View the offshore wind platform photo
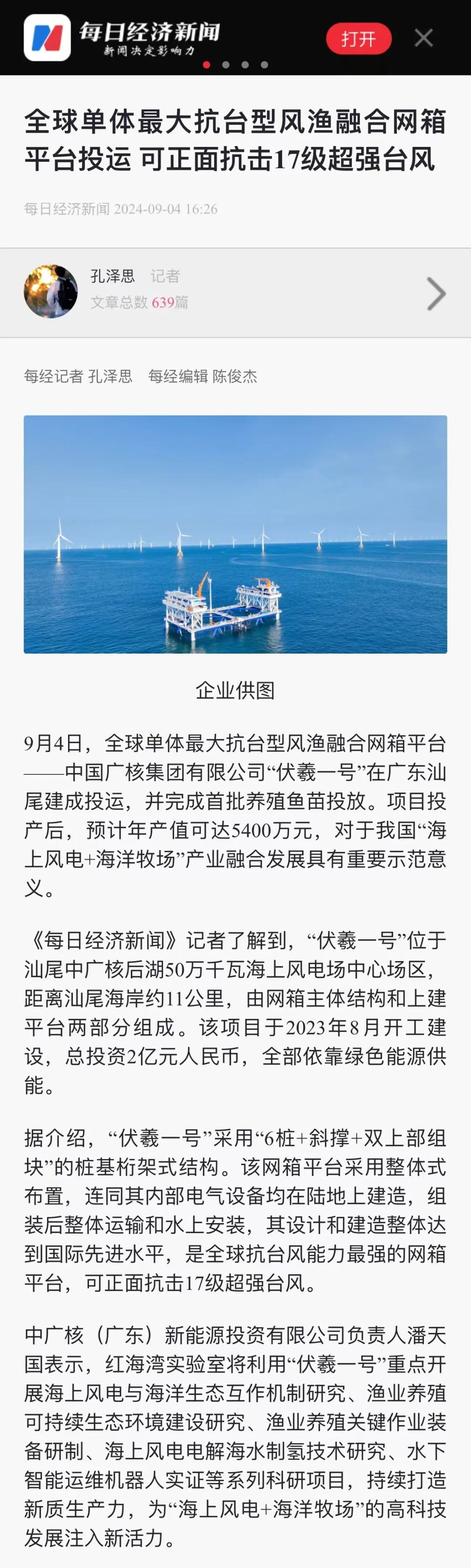The image size is (471, 1568). [235, 534]
